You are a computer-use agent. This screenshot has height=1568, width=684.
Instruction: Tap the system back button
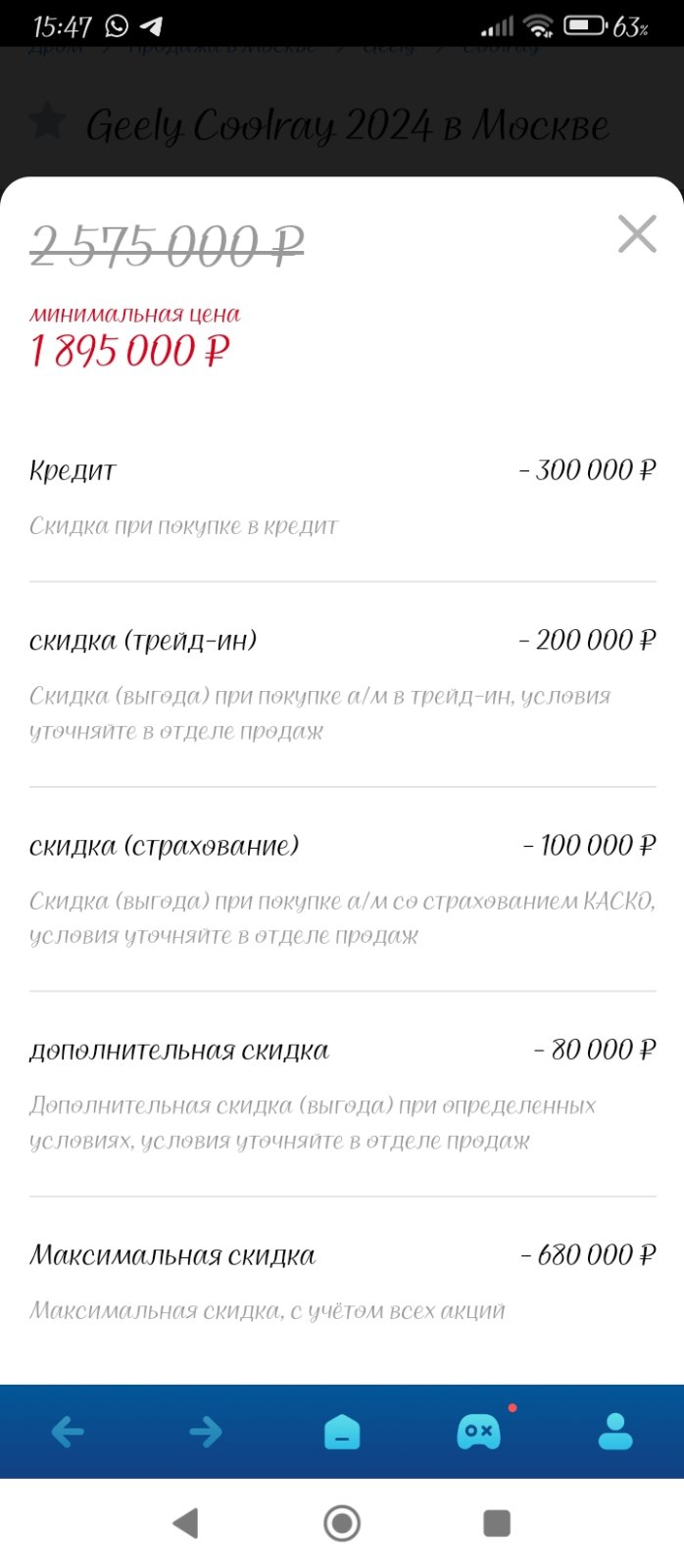click(185, 1523)
